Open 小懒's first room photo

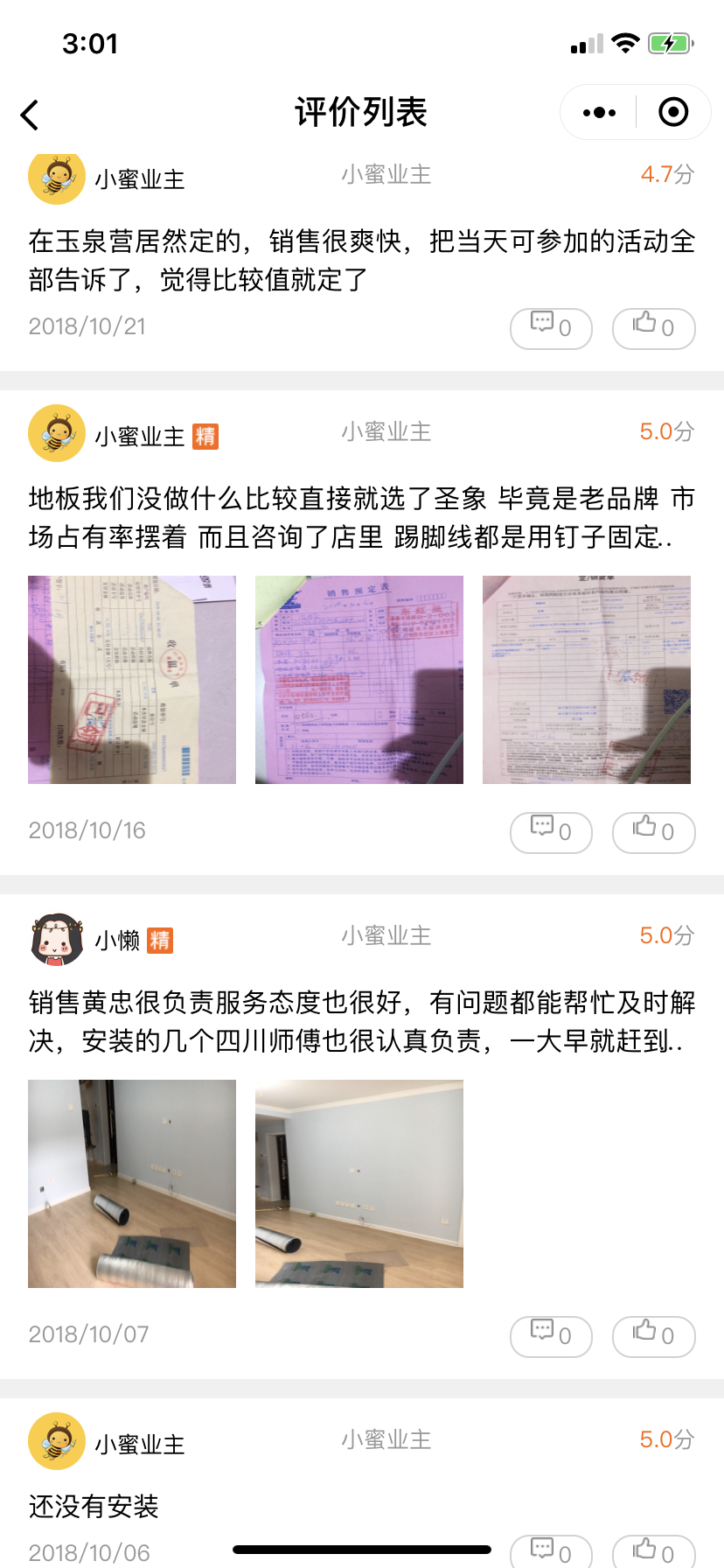pos(132,1184)
